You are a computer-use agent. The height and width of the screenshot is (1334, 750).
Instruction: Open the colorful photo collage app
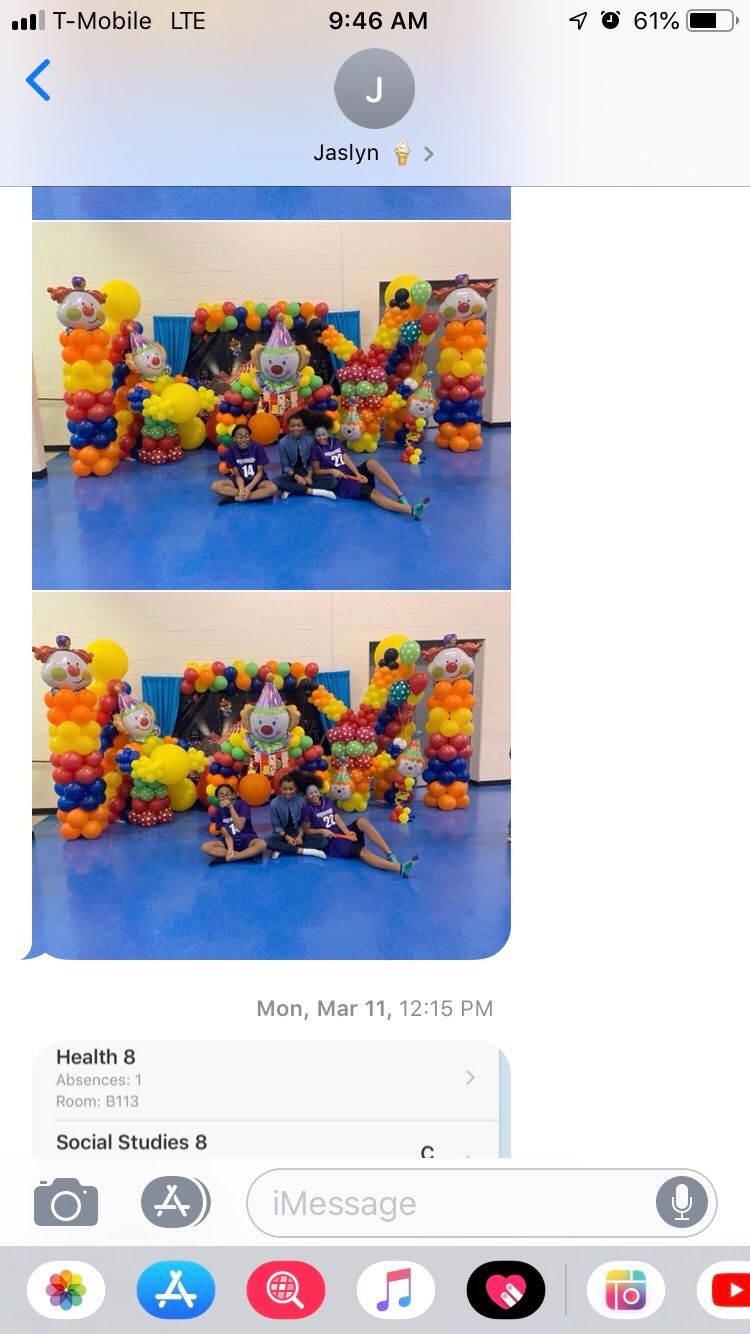(626, 1290)
